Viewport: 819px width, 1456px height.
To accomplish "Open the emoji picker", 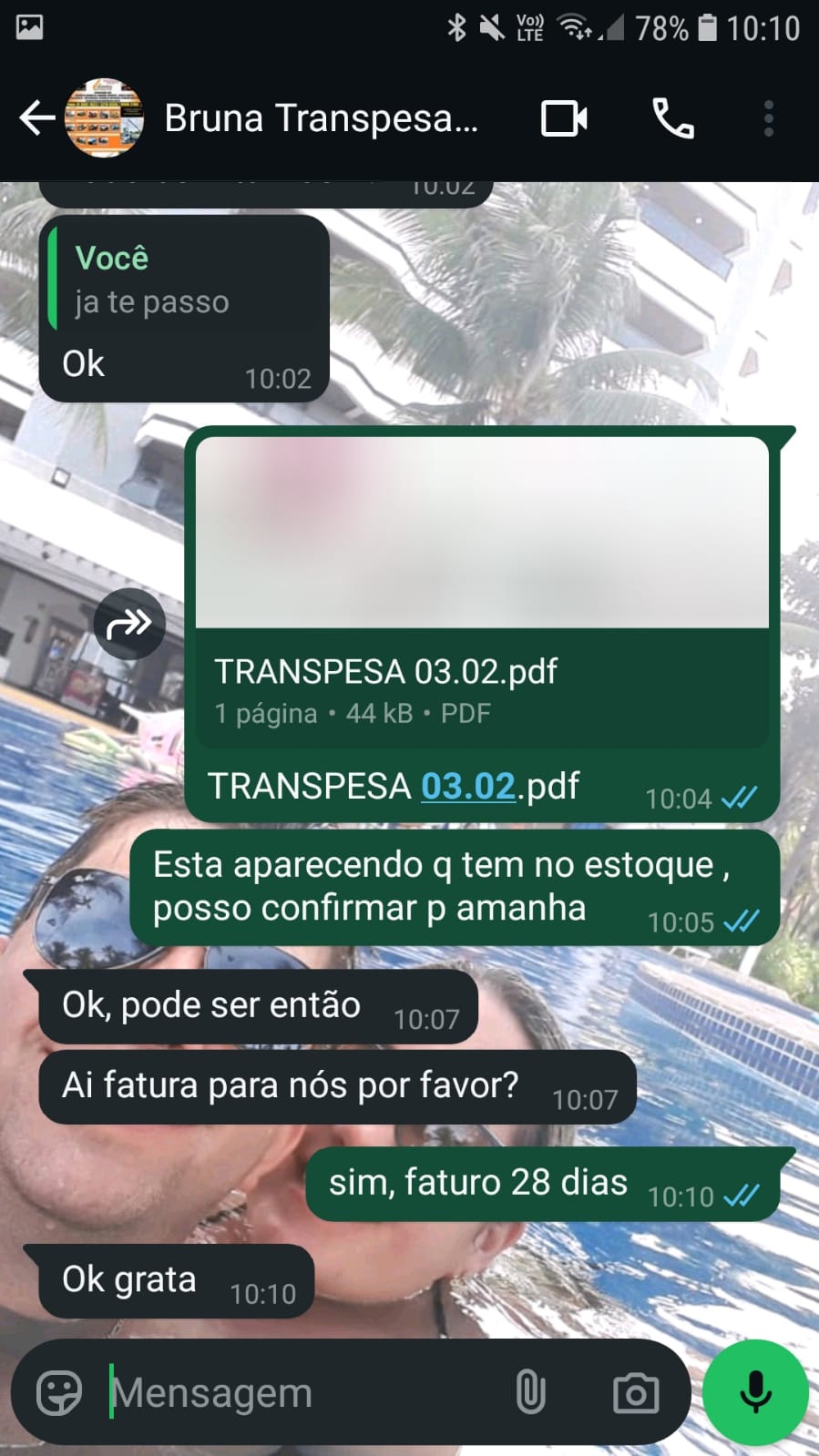I will point(59,1392).
